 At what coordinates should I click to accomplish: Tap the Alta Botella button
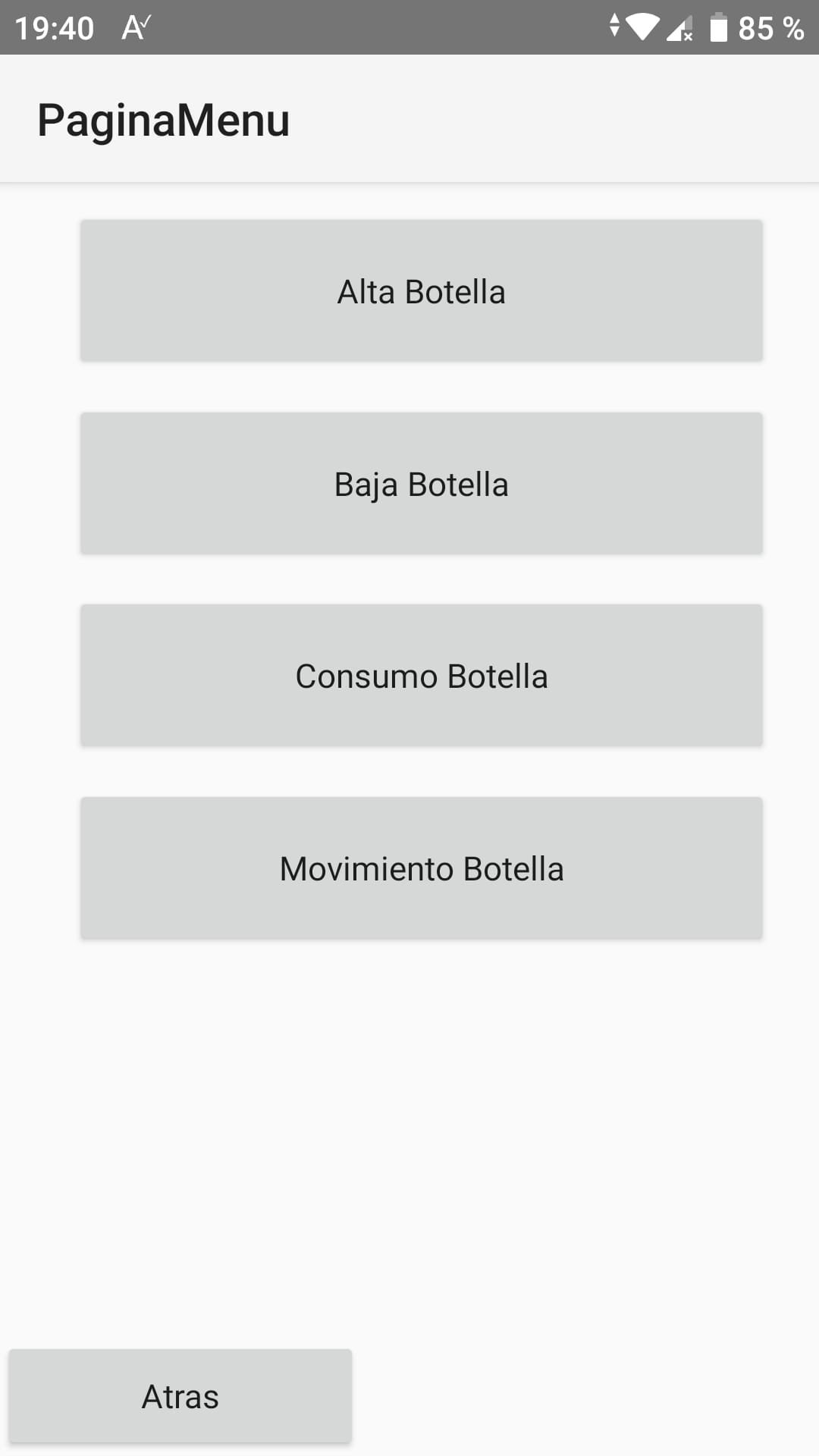[421, 291]
